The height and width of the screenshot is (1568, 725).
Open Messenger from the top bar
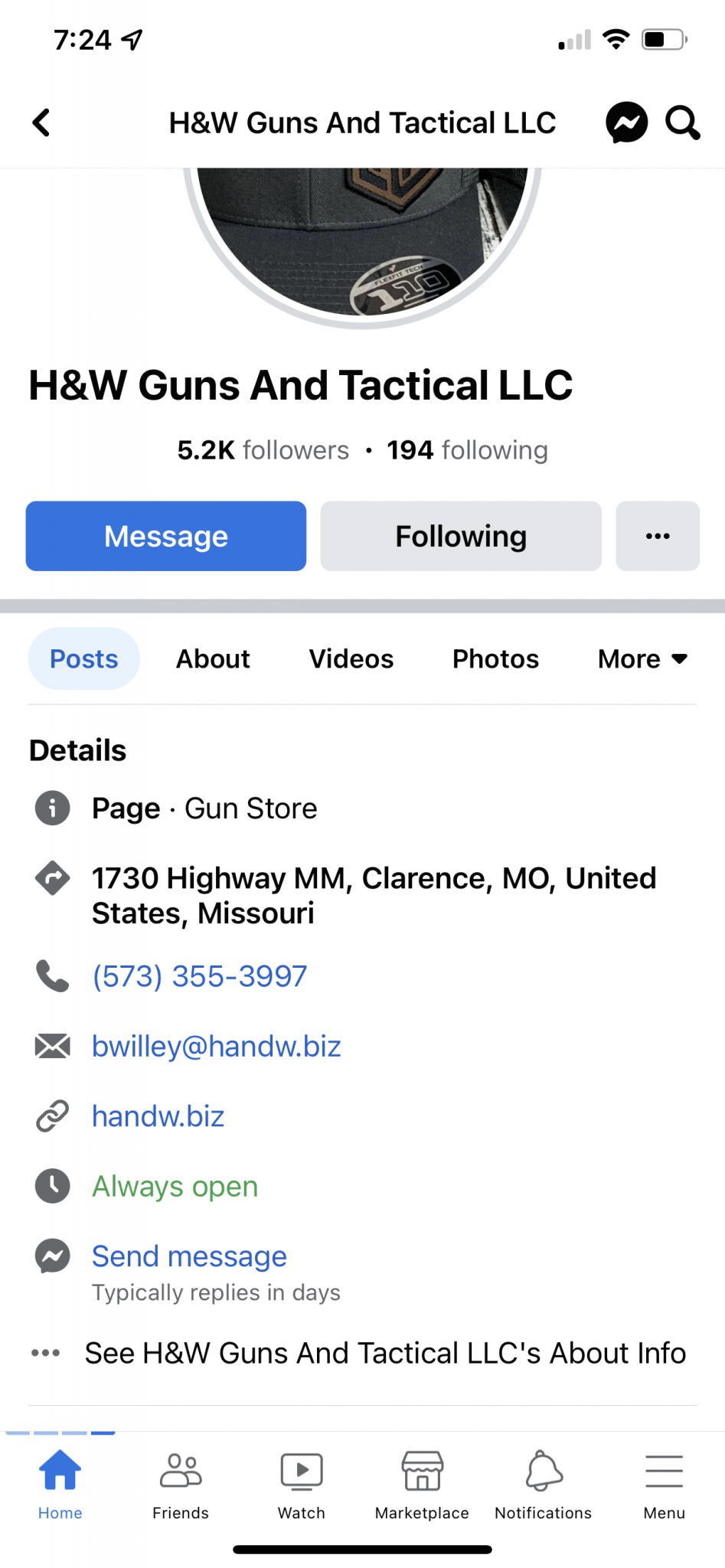tap(626, 122)
